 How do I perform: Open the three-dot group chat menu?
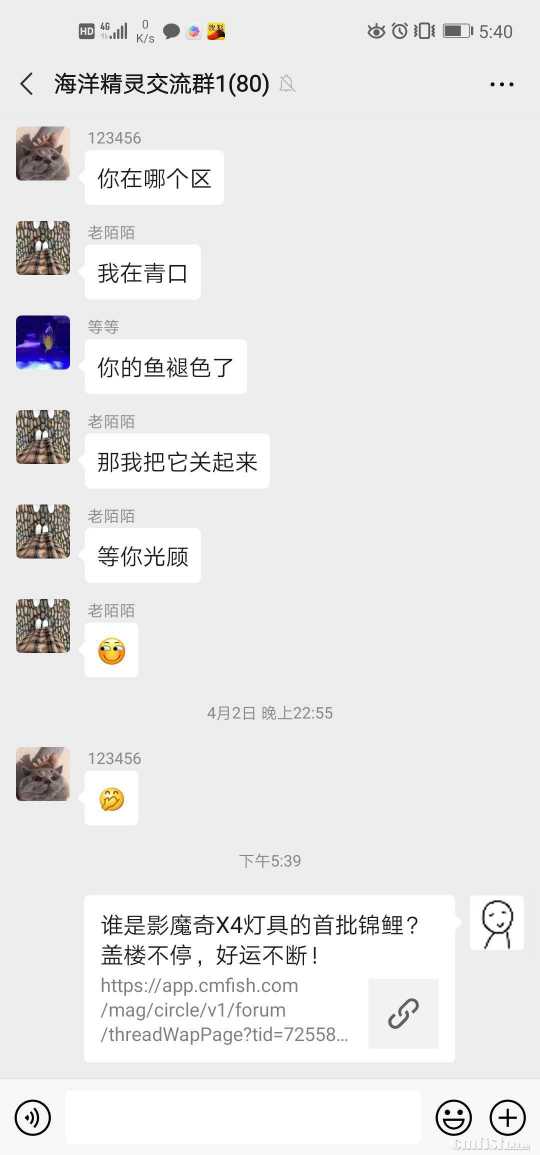click(x=502, y=84)
